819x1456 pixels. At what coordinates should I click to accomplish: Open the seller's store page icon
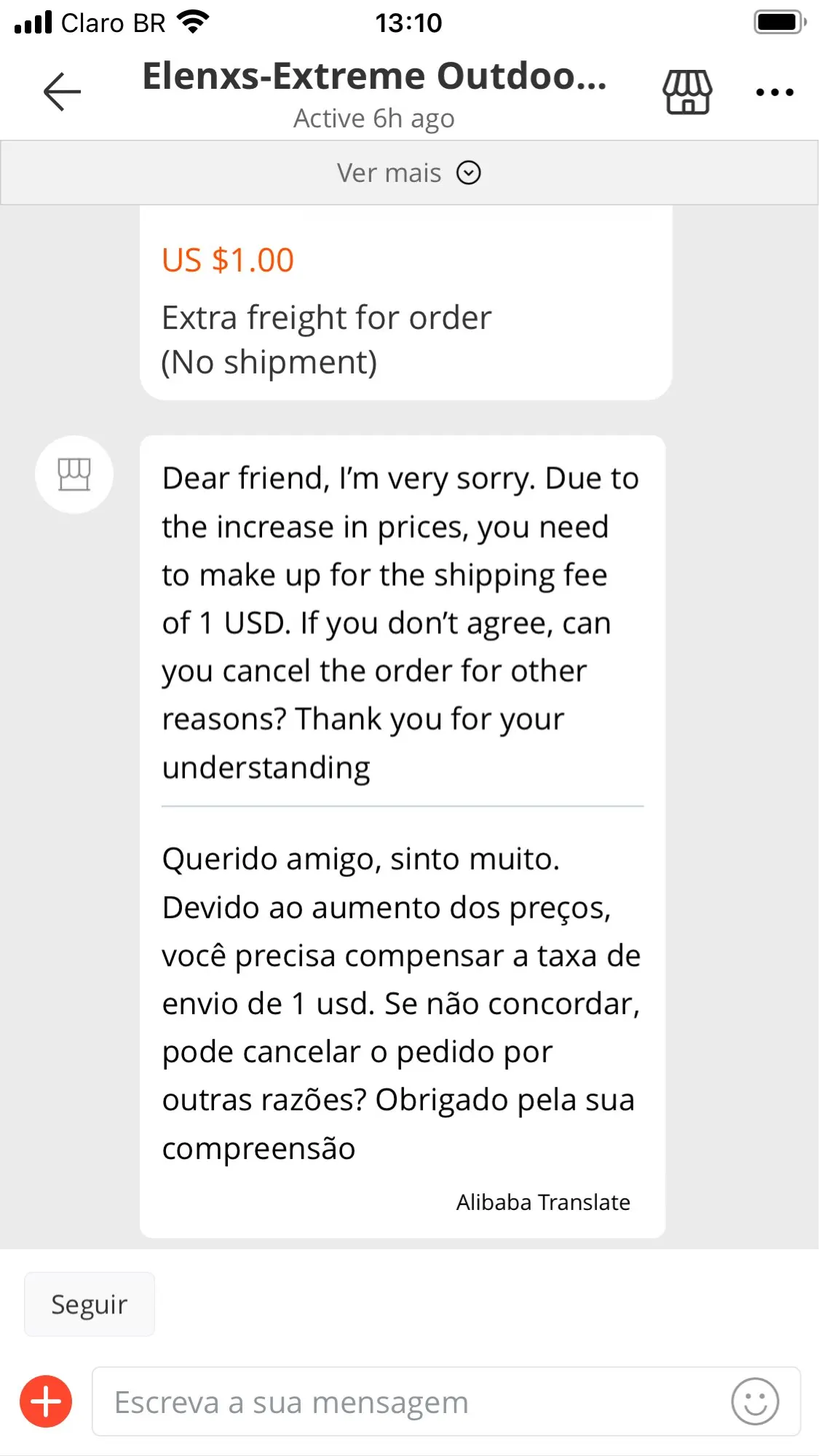click(x=687, y=92)
